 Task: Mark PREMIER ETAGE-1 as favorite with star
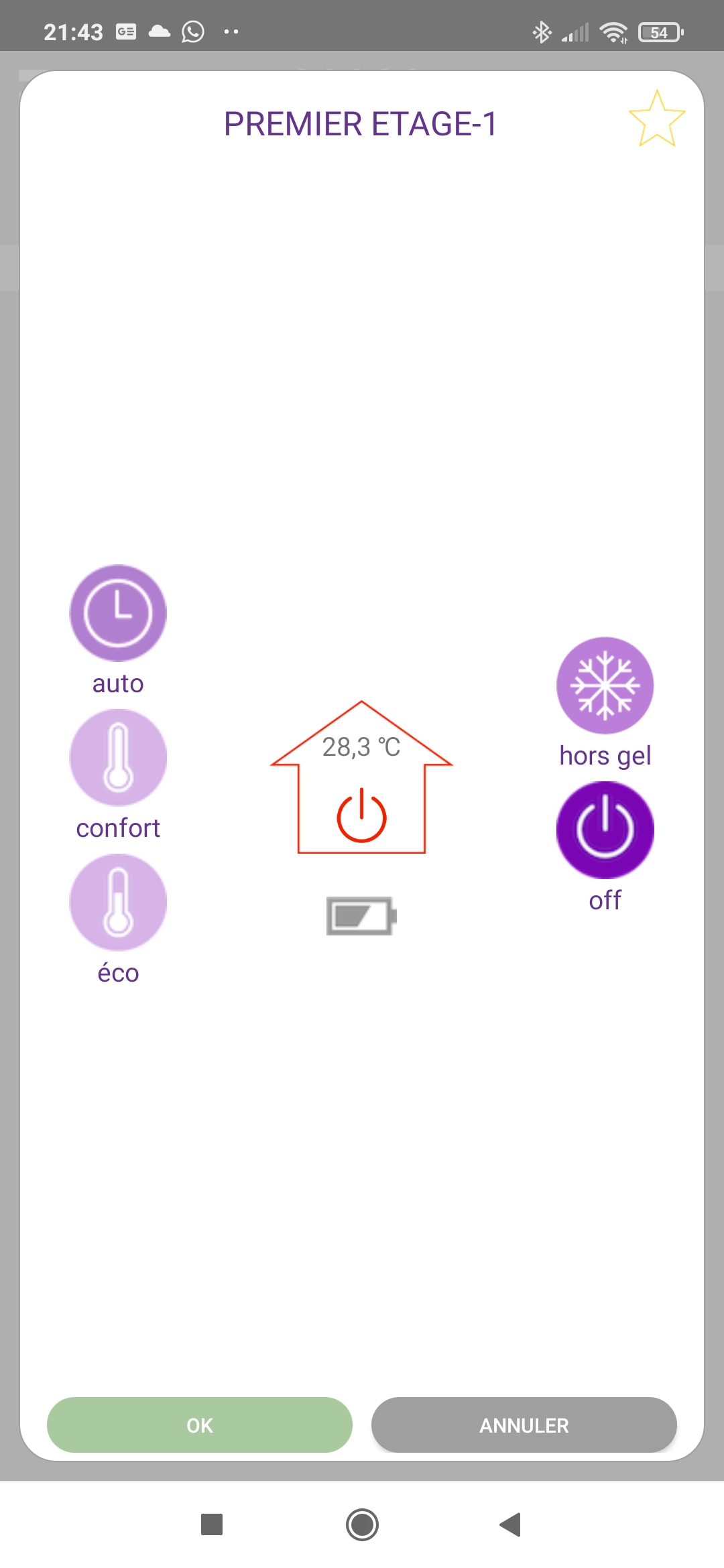(x=657, y=119)
